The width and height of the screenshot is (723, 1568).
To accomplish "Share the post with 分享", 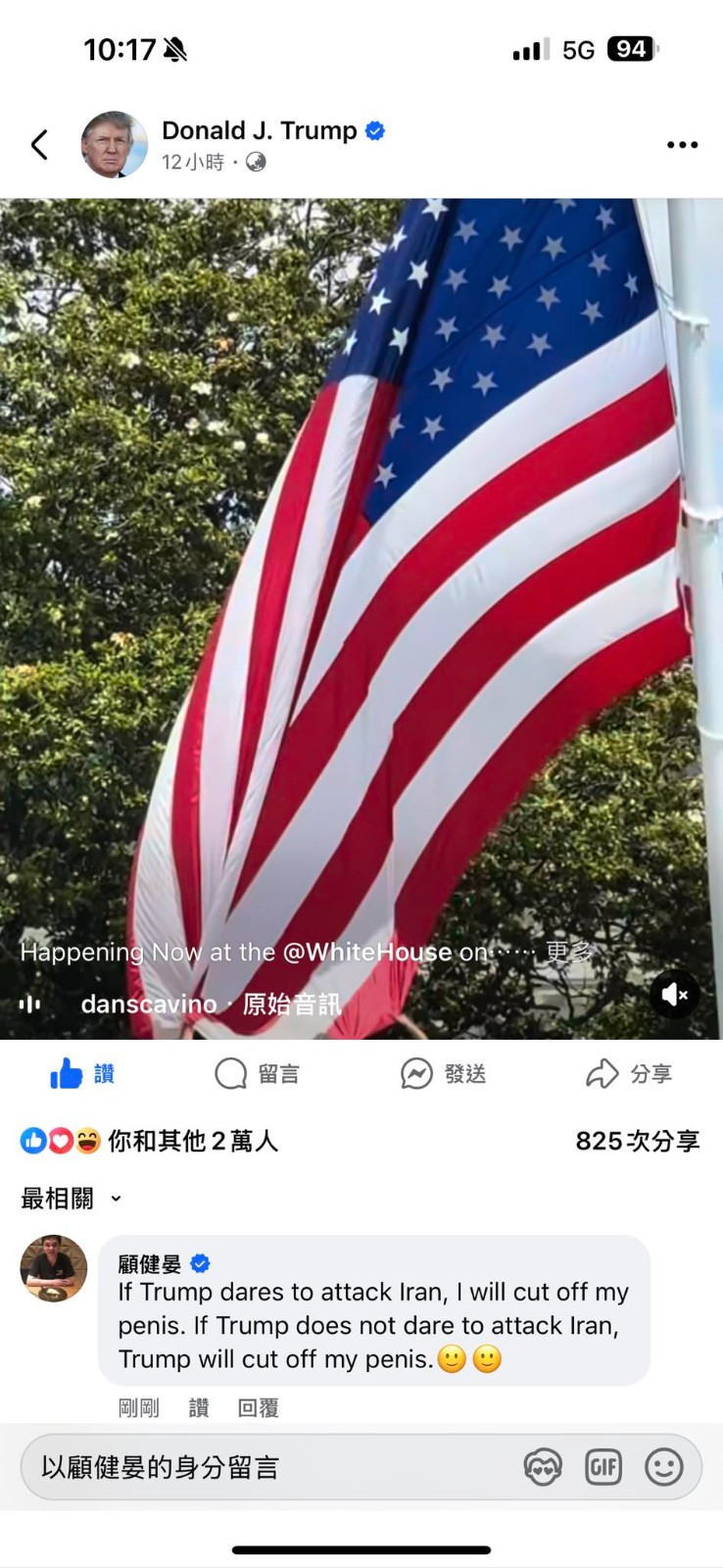I will tap(629, 1074).
